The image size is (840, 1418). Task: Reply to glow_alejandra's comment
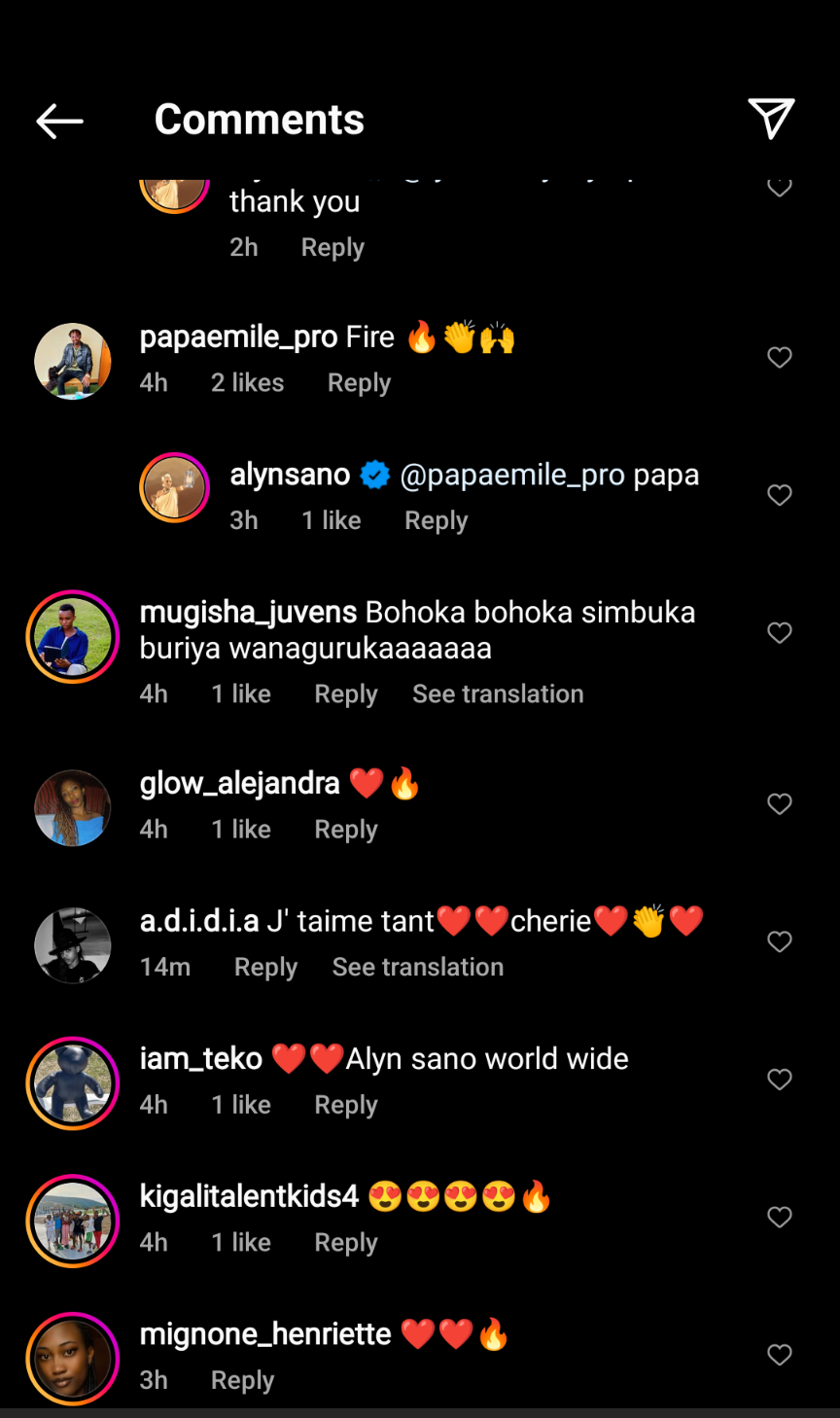(x=345, y=830)
